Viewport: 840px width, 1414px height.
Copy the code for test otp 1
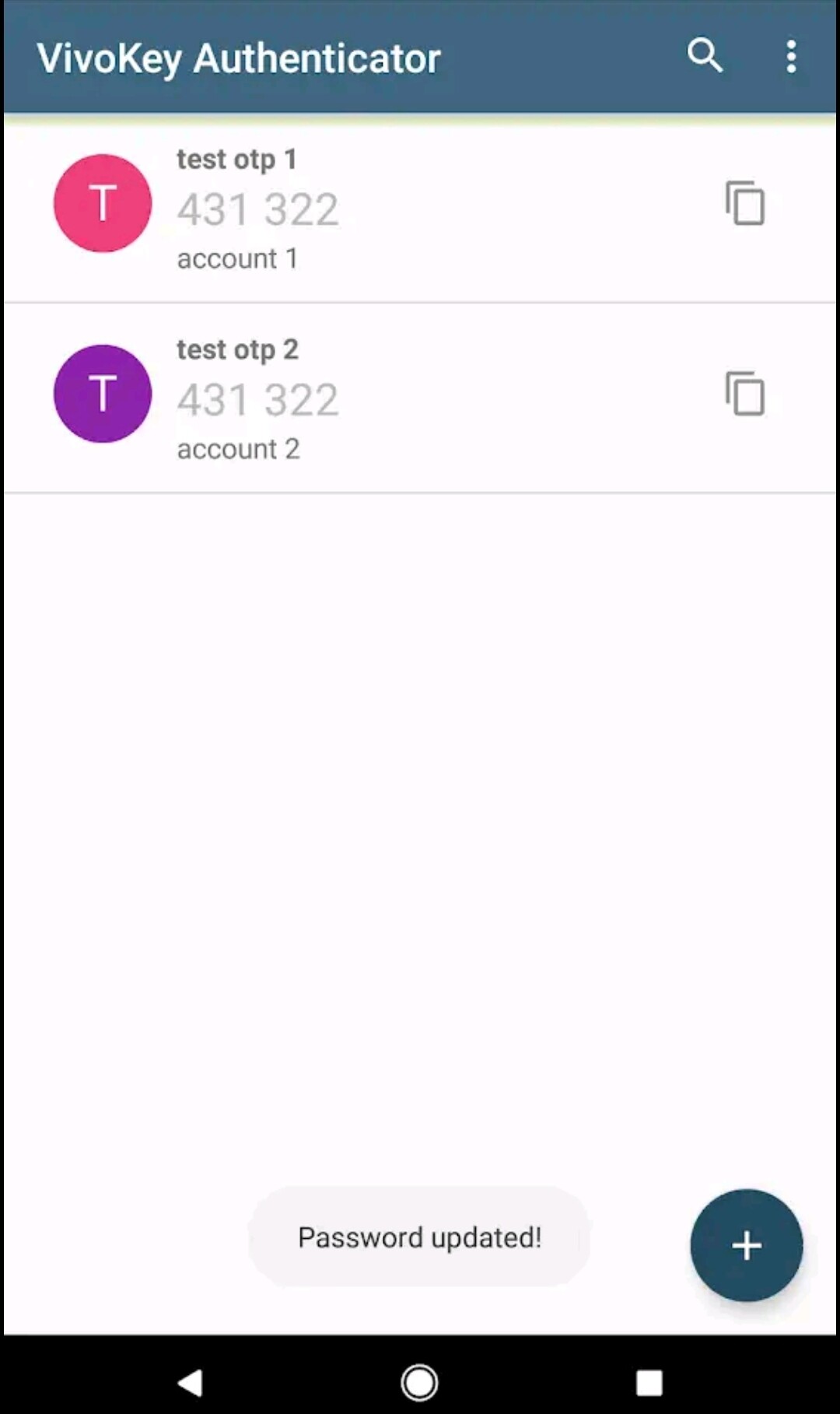click(x=745, y=203)
